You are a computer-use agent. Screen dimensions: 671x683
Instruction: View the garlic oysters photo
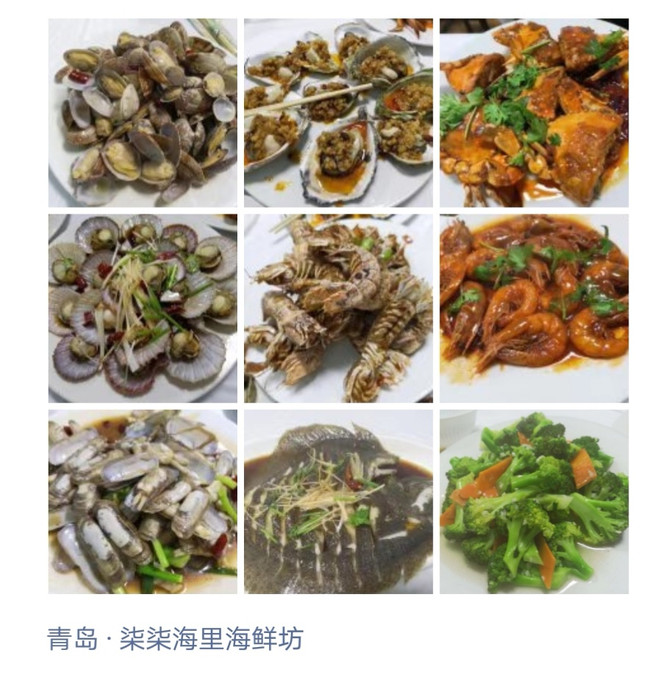point(338,112)
